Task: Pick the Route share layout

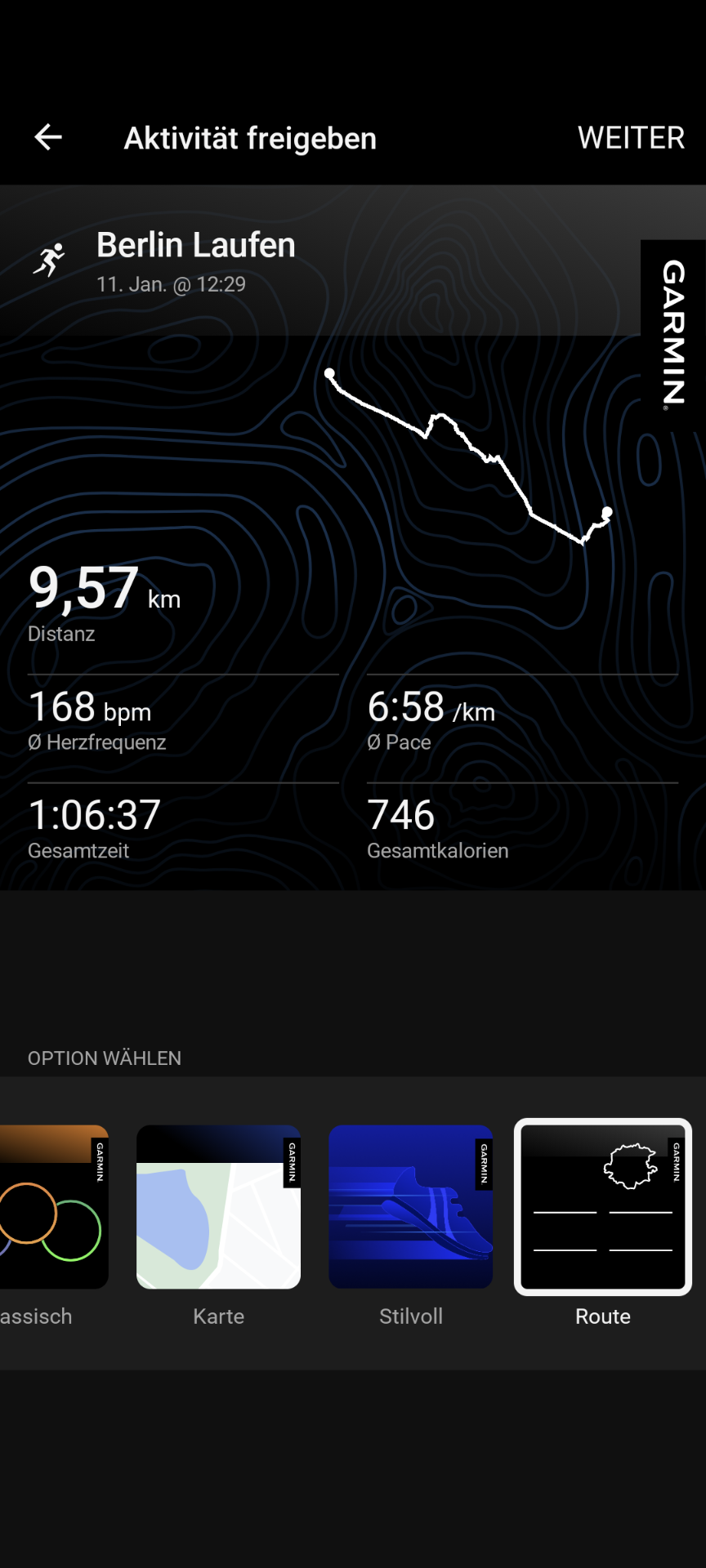Action: [603, 1207]
